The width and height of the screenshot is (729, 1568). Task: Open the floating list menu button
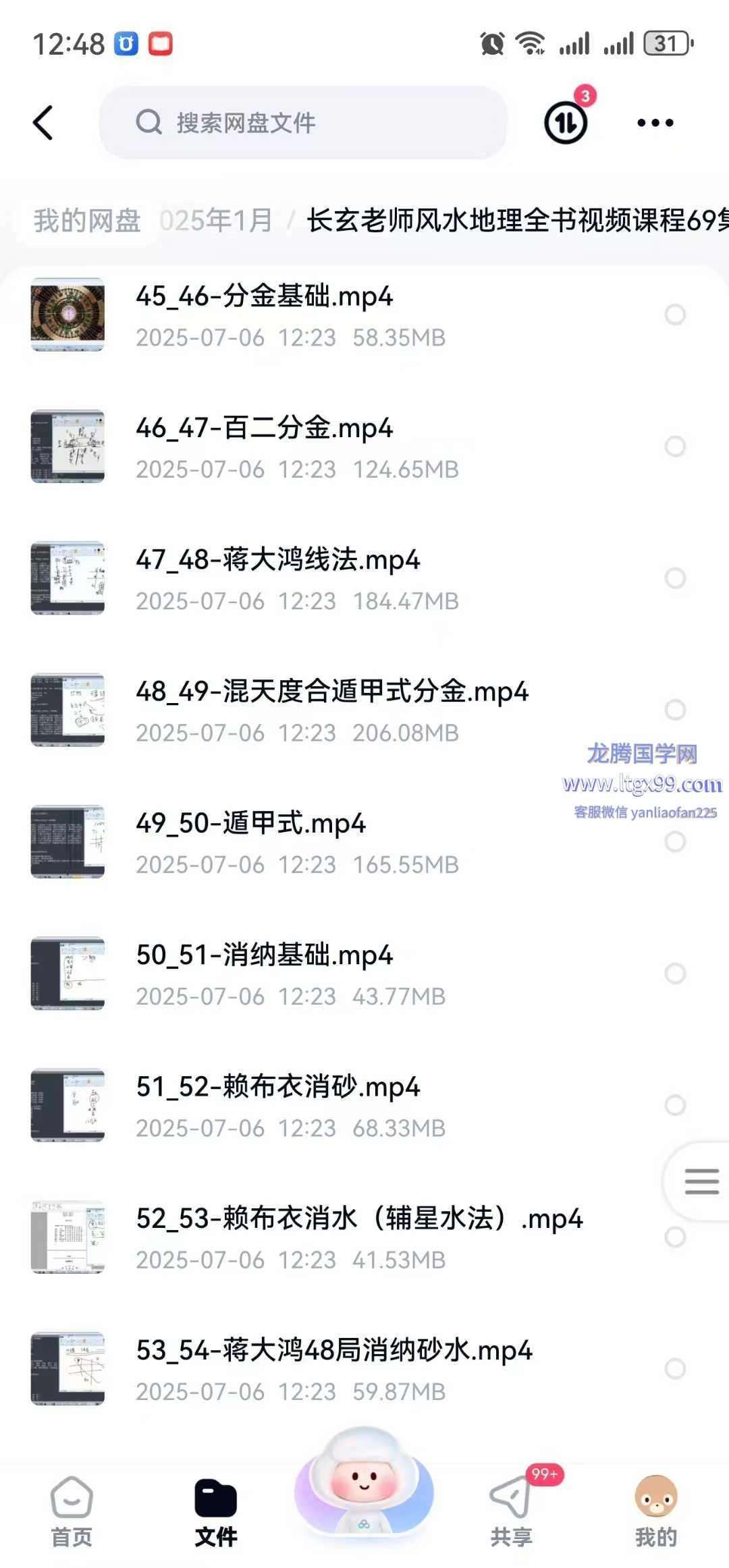(x=701, y=1181)
